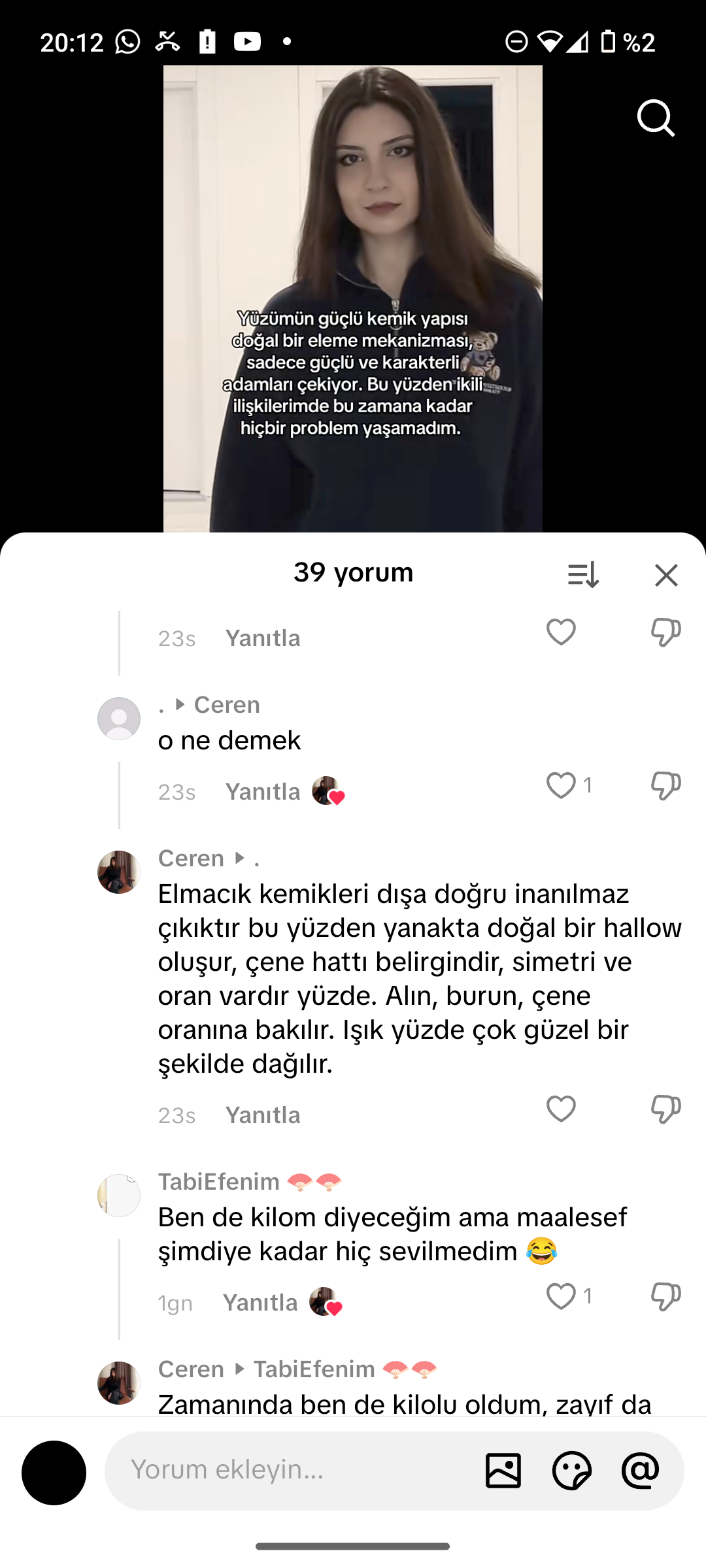Viewport: 706px width, 1568px height.
Task: Reply to TabiEfenim's comment
Action: [x=260, y=1303]
